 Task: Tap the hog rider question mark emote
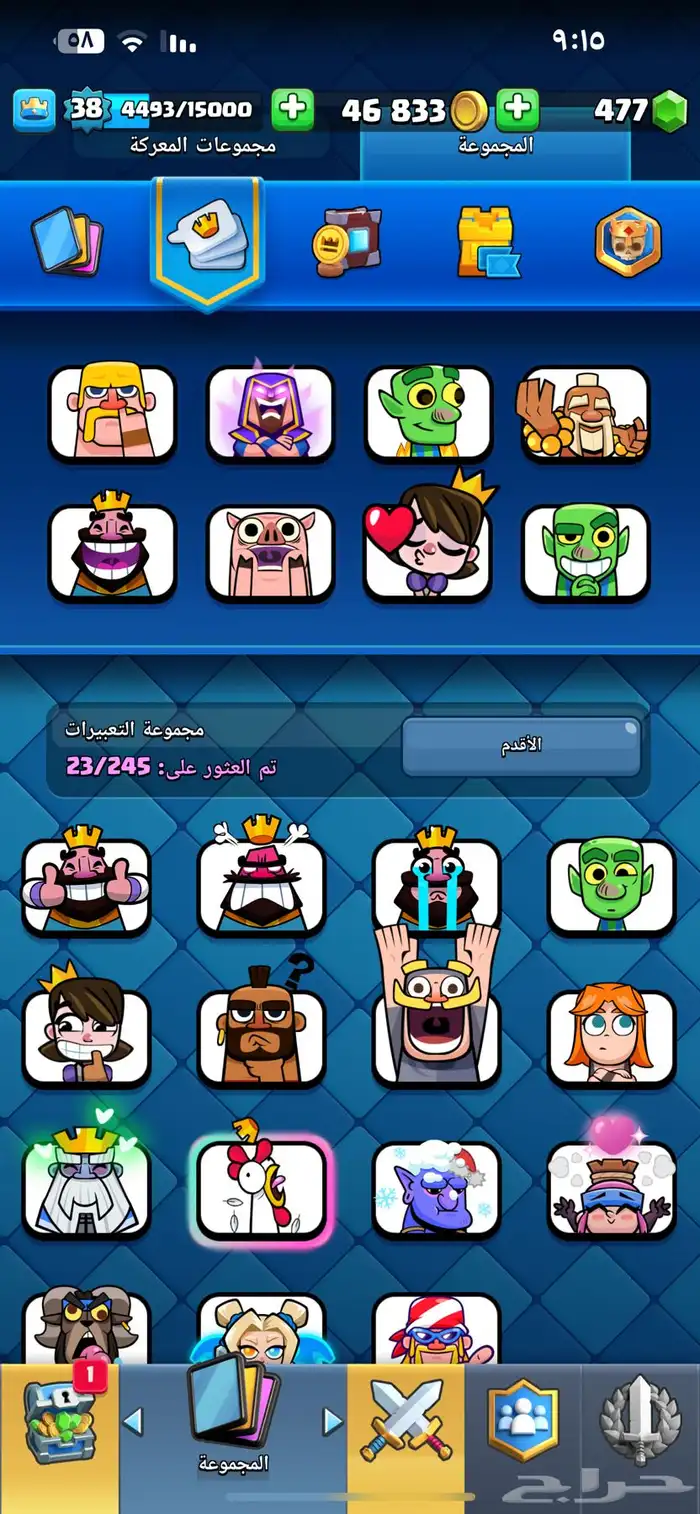pos(262,1035)
